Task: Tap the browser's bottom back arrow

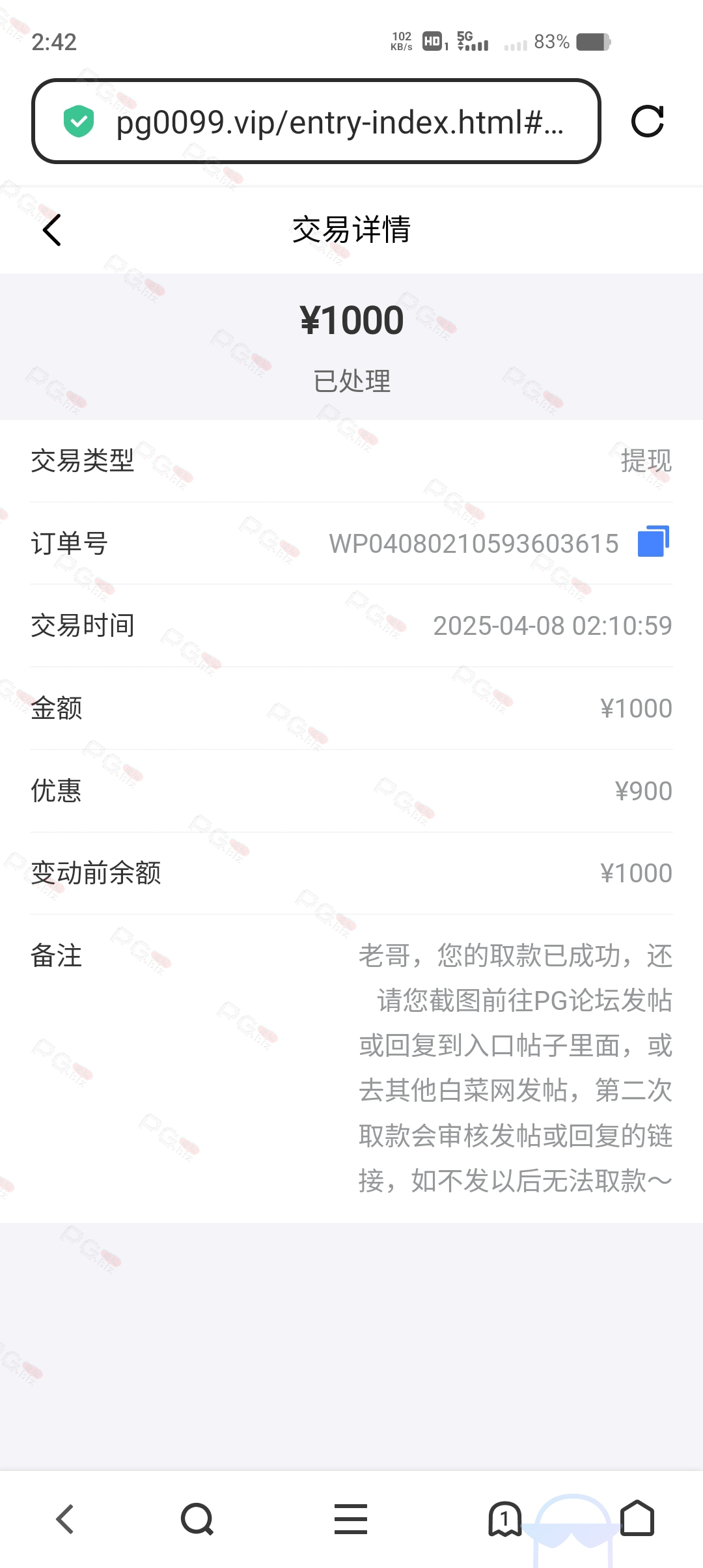Action: [65, 1519]
